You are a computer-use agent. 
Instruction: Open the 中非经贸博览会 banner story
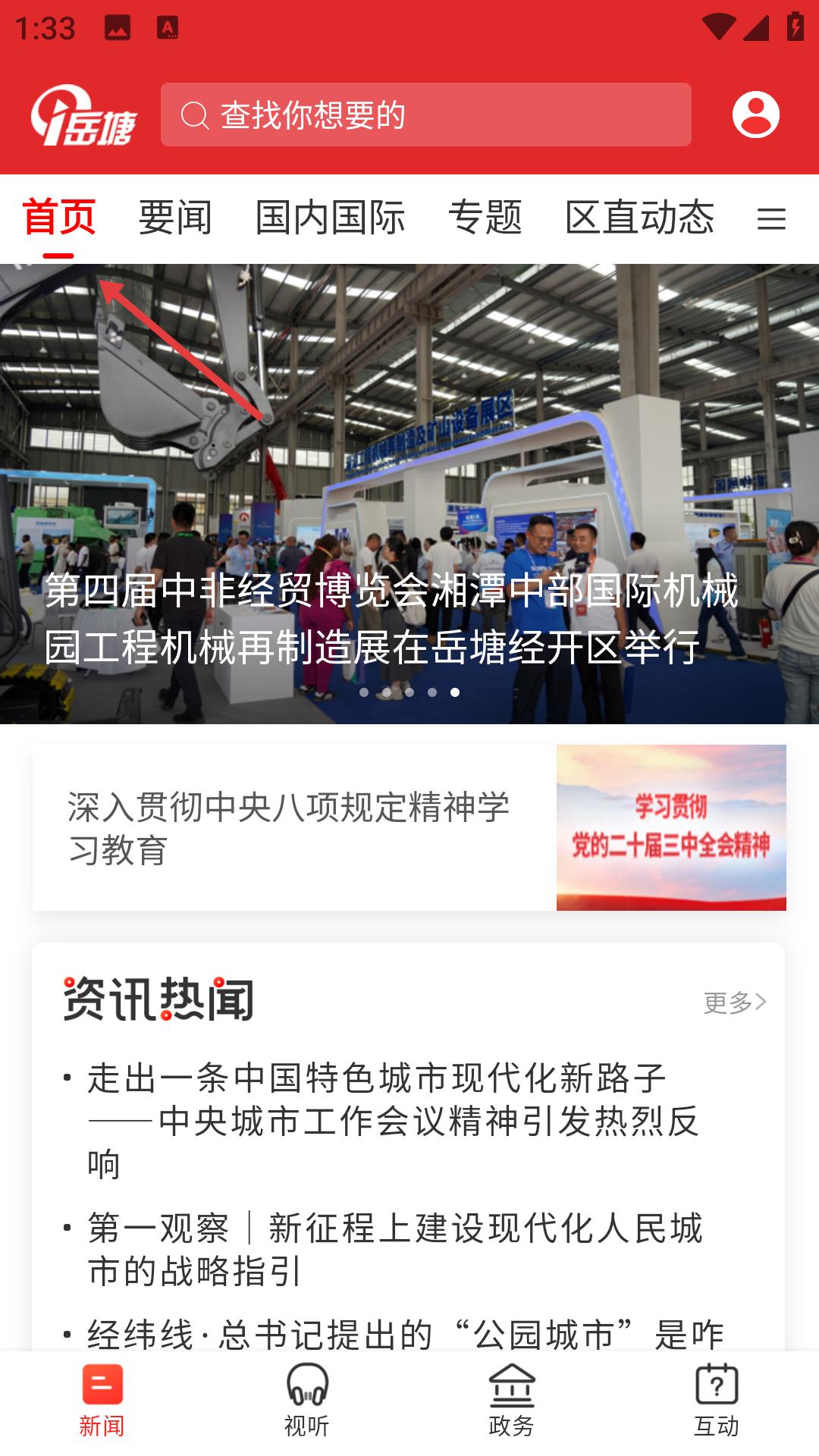point(409,494)
